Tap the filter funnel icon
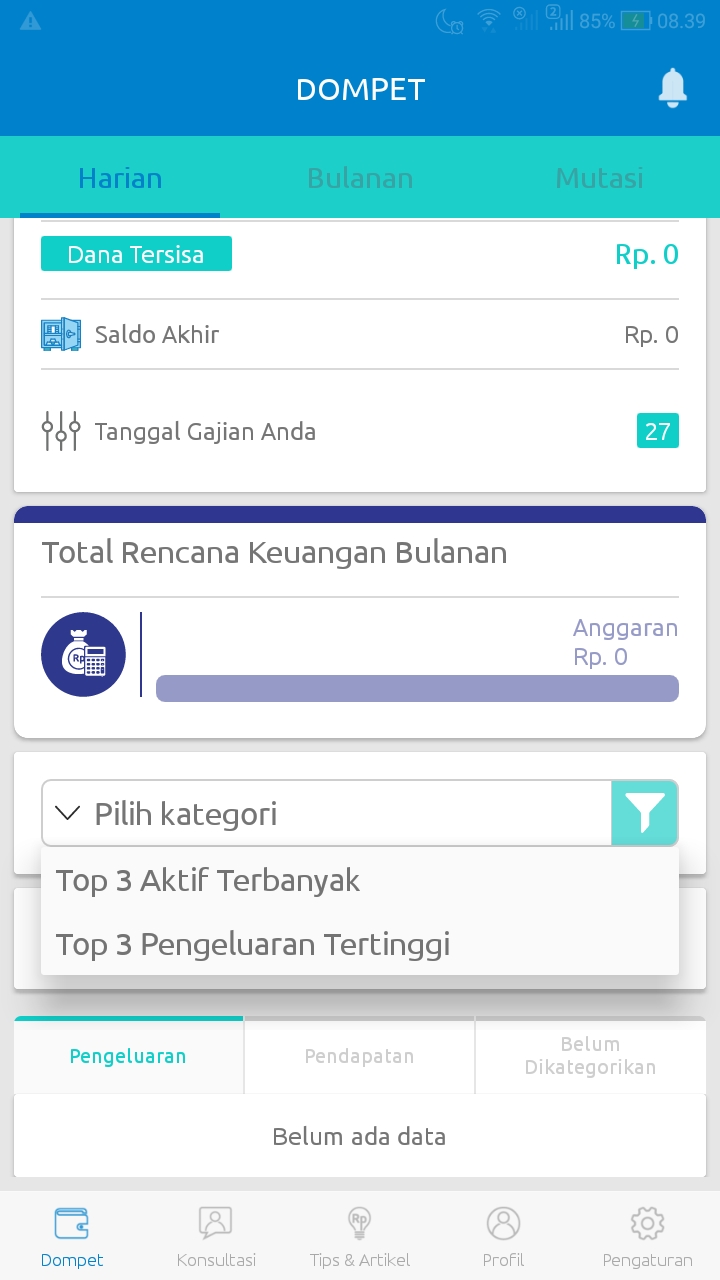Image resolution: width=720 pixels, height=1280 pixels. tap(645, 814)
